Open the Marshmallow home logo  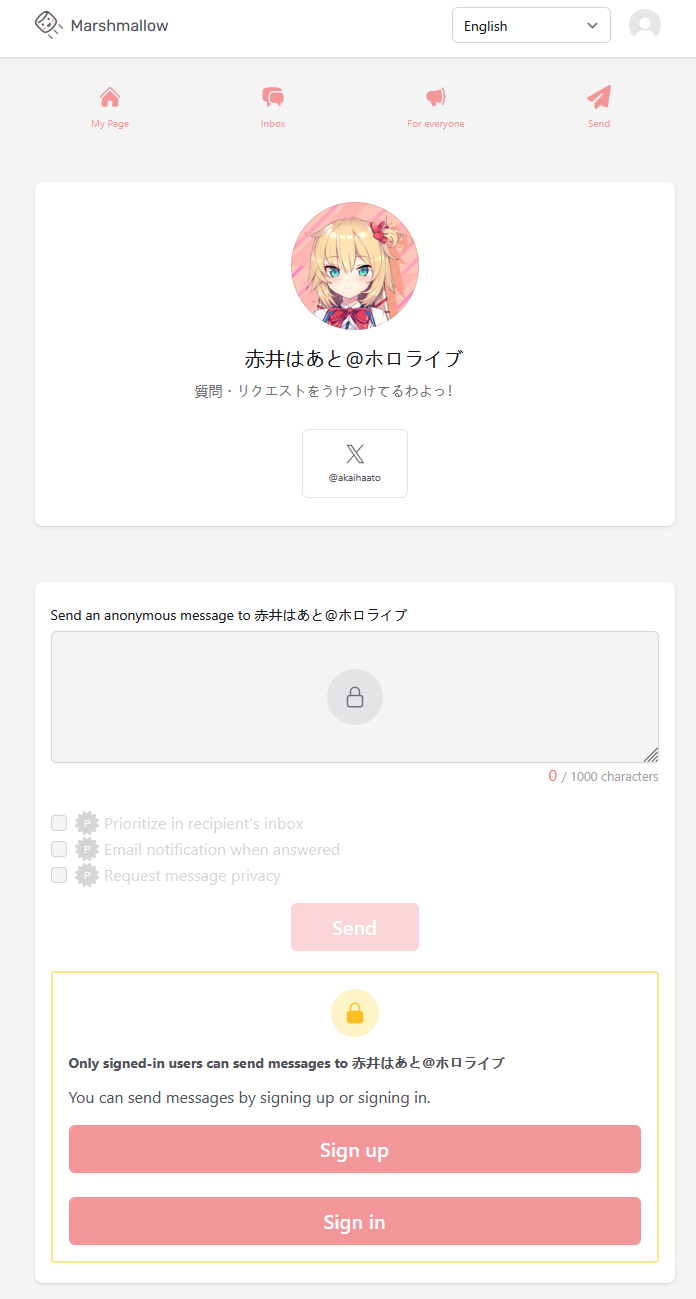pos(101,25)
